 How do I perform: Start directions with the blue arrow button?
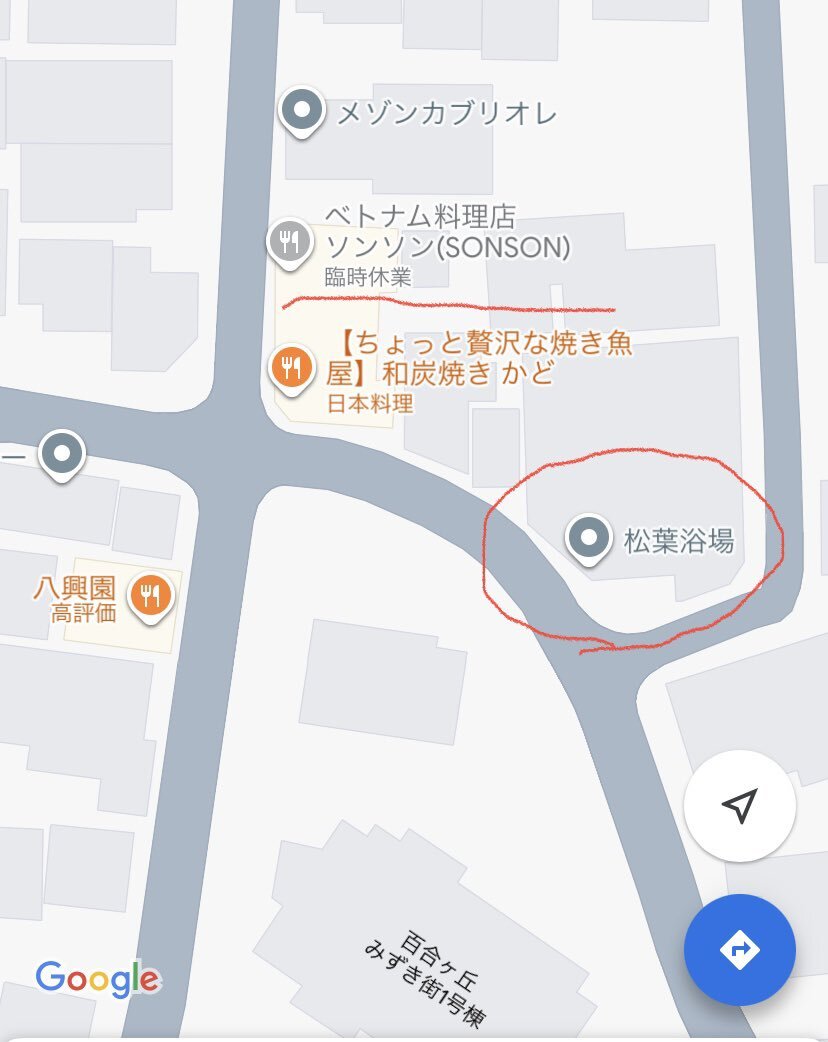[x=739, y=949]
